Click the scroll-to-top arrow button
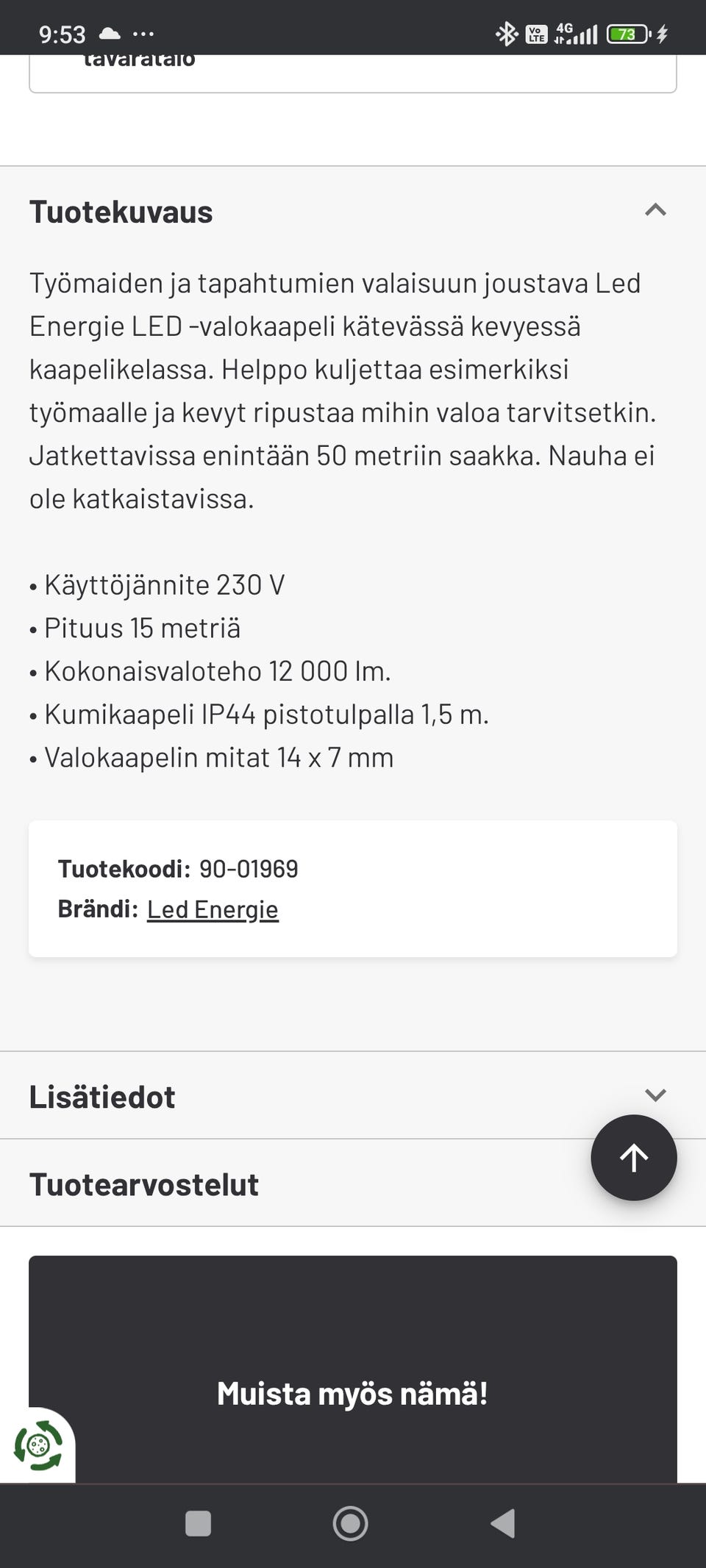 (633, 1156)
